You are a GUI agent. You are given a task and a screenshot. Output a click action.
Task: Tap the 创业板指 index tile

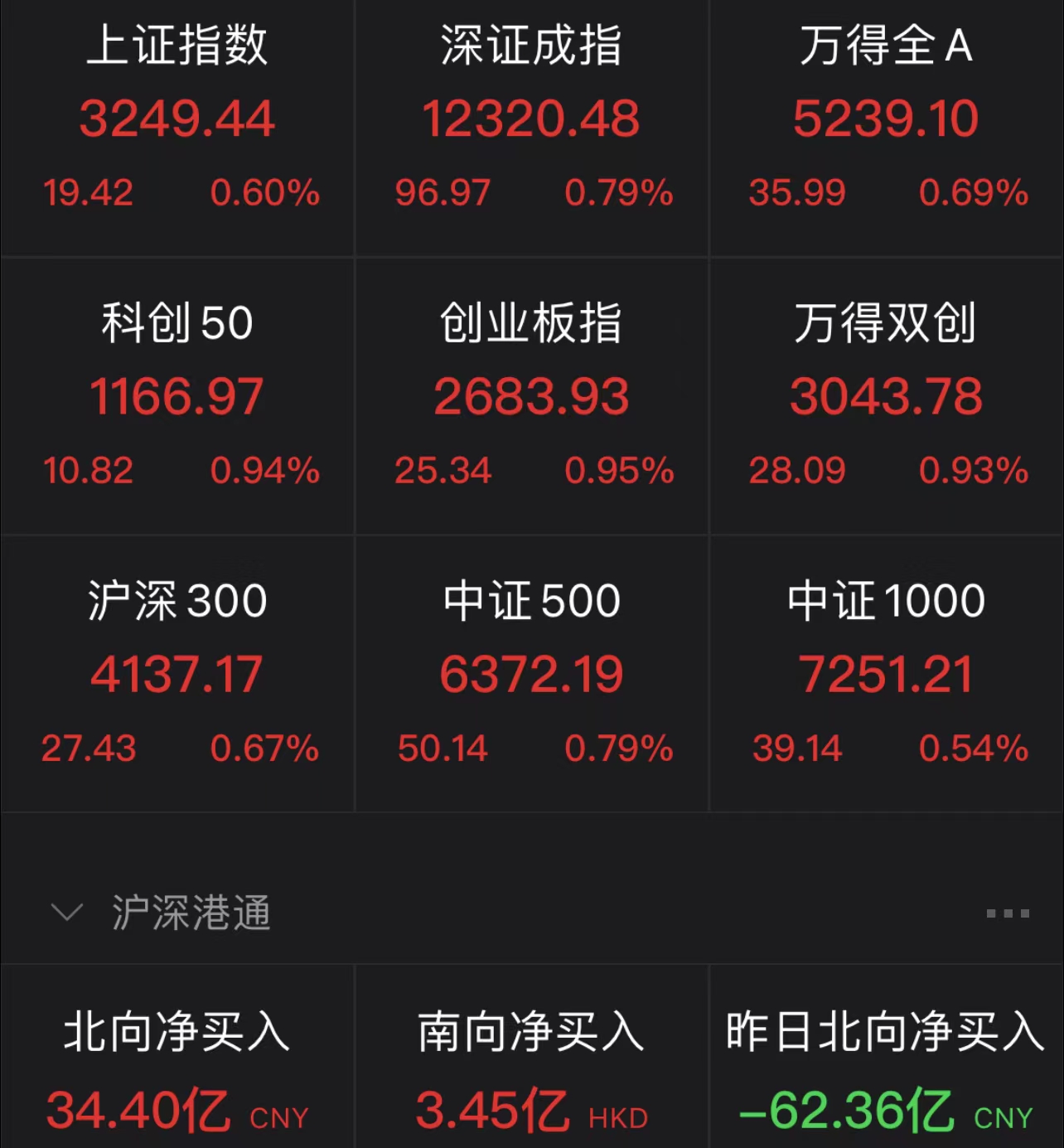(x=531, y=396)
